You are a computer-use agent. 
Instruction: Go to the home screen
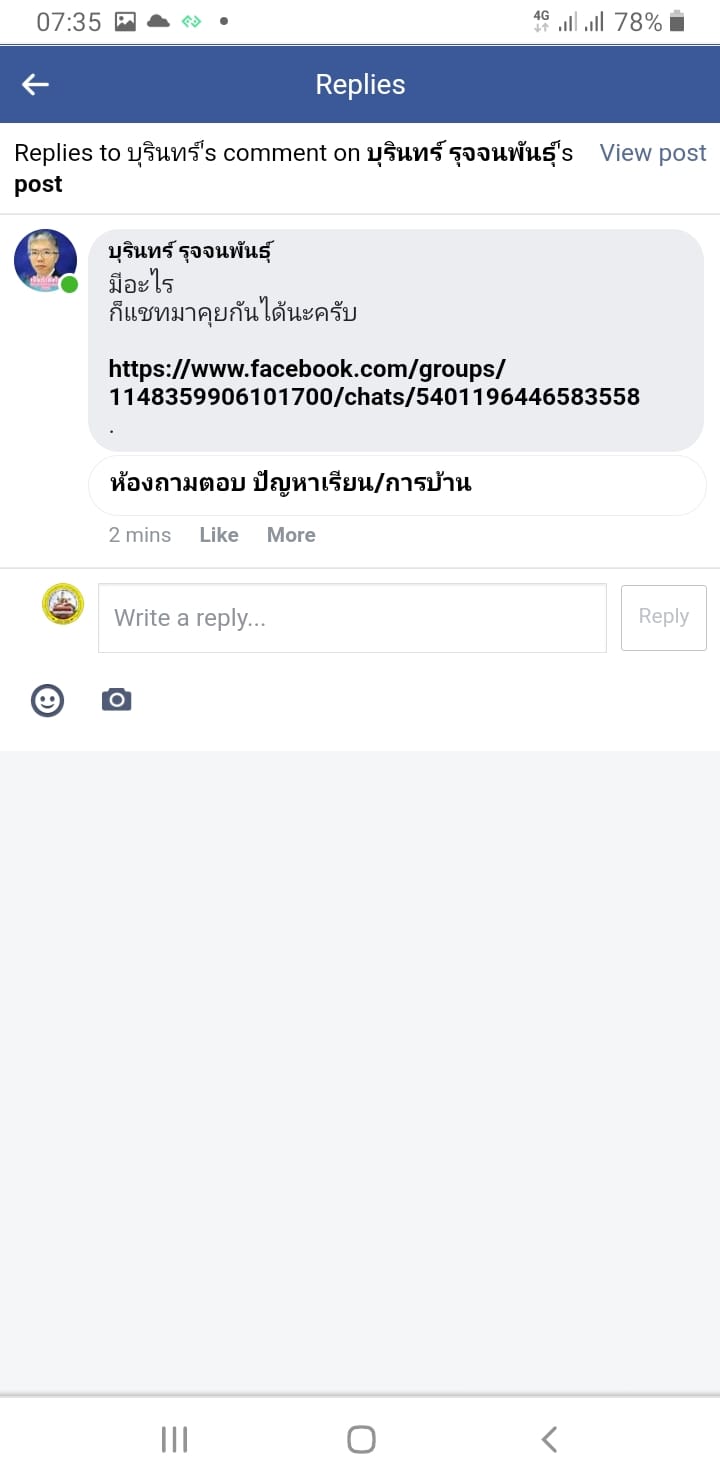point(361,1439)
